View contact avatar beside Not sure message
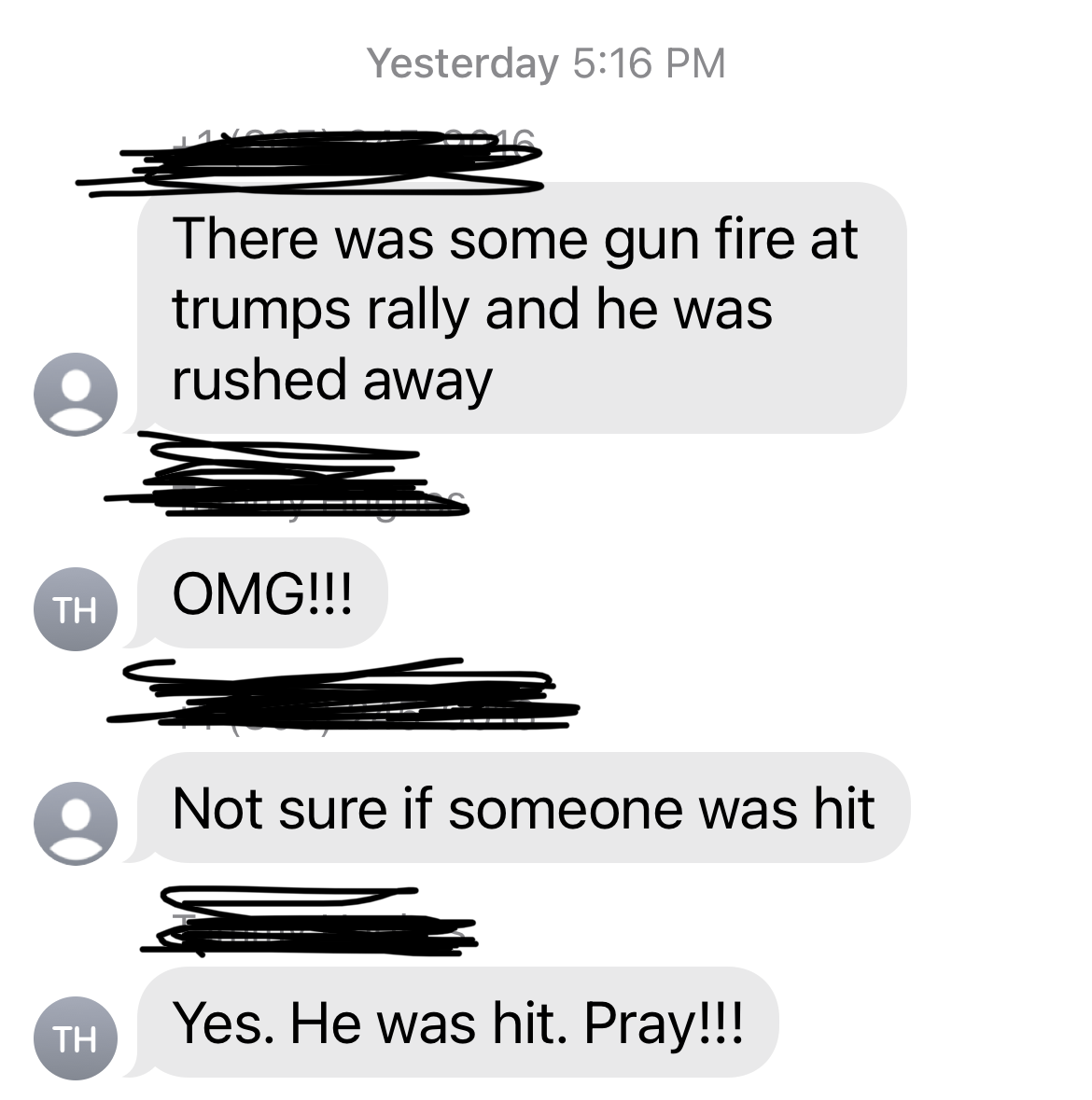 [x=75, y=824]
